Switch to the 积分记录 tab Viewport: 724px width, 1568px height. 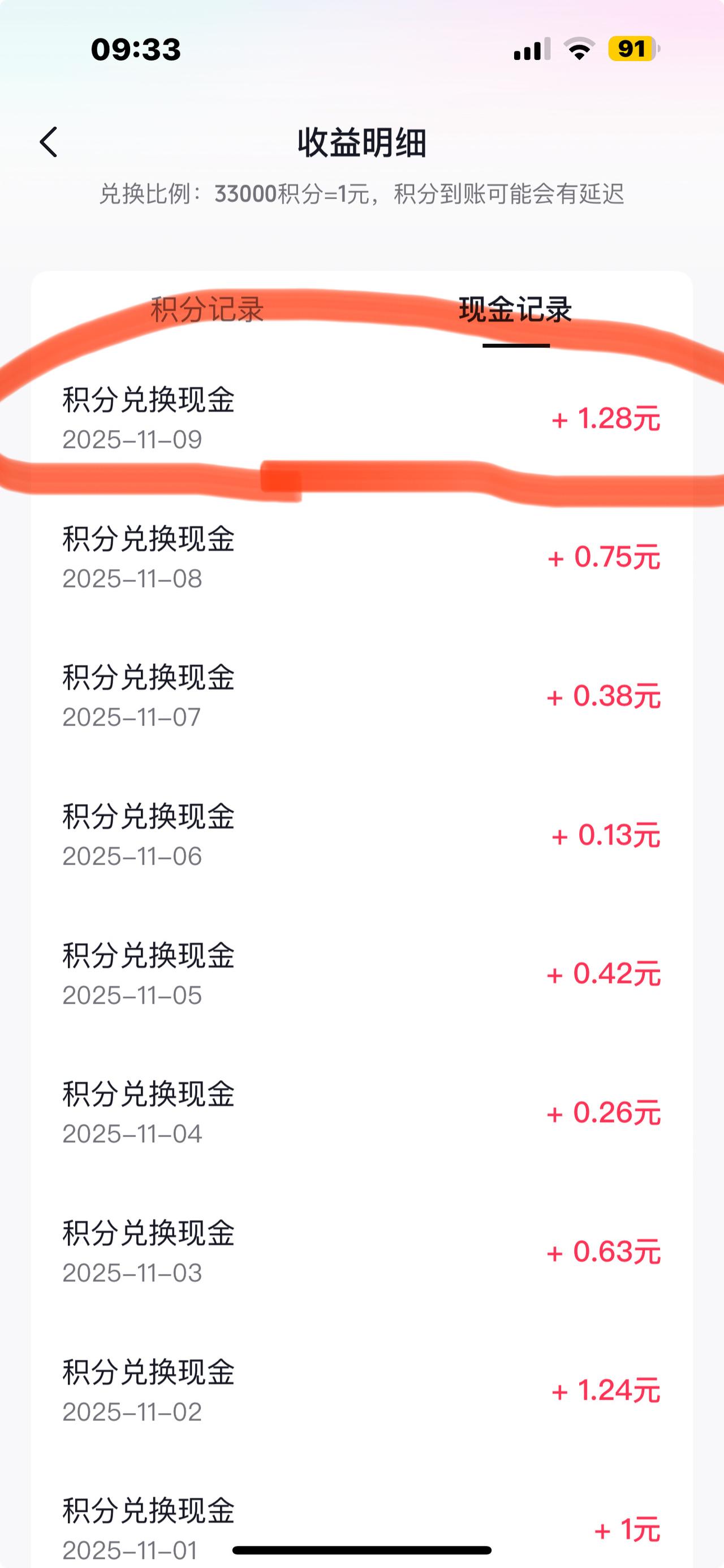tap(207, 309)
